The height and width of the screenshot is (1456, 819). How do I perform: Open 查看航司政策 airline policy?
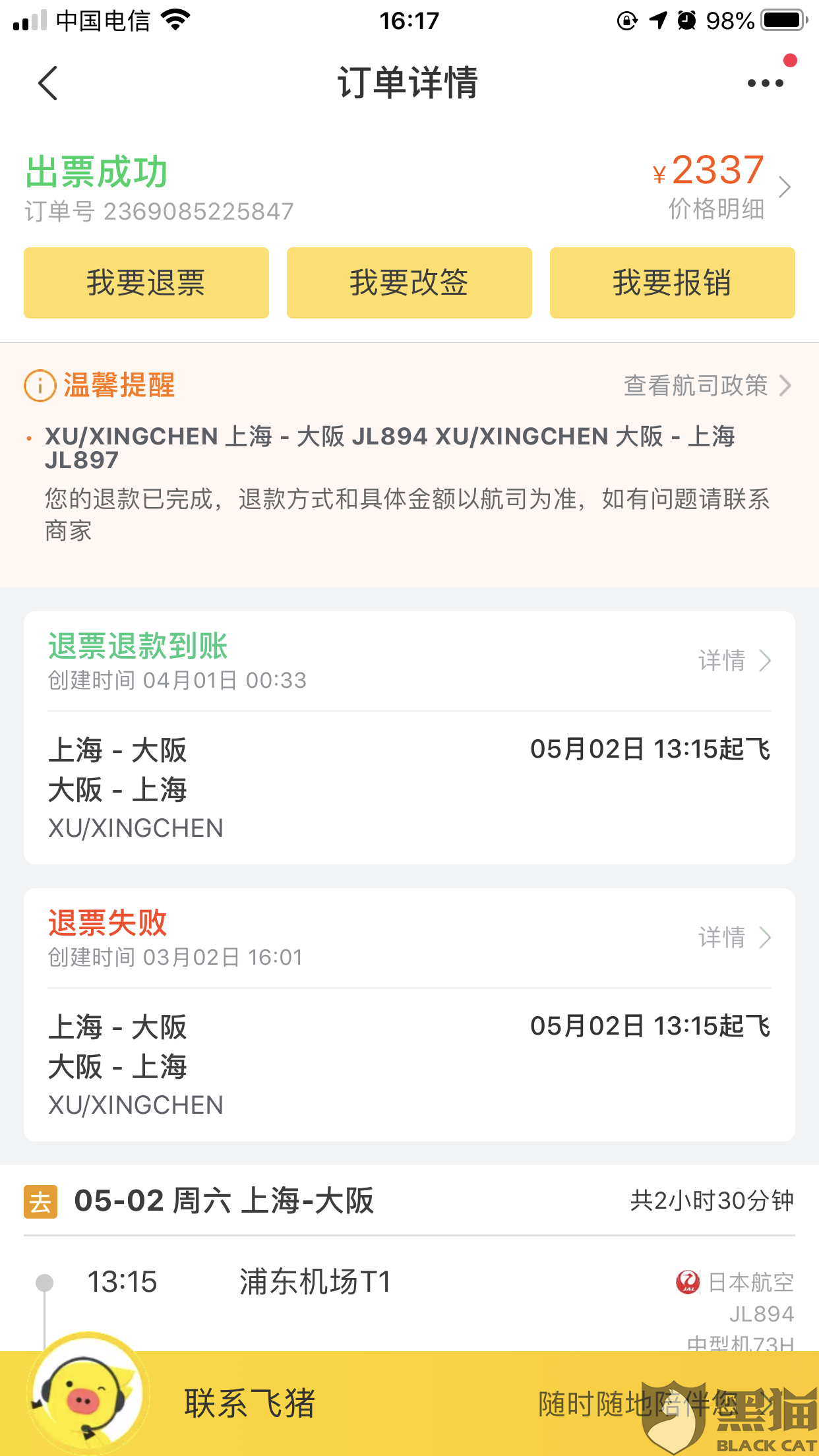coord(707,386)
